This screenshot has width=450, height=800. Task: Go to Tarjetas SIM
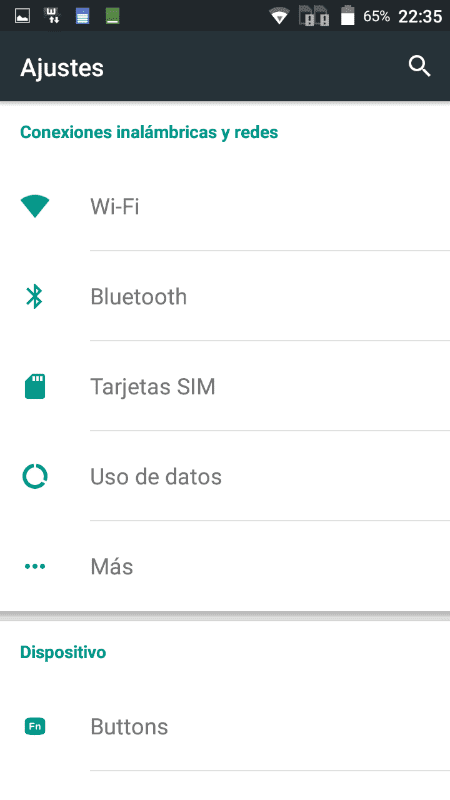[225, 386]
